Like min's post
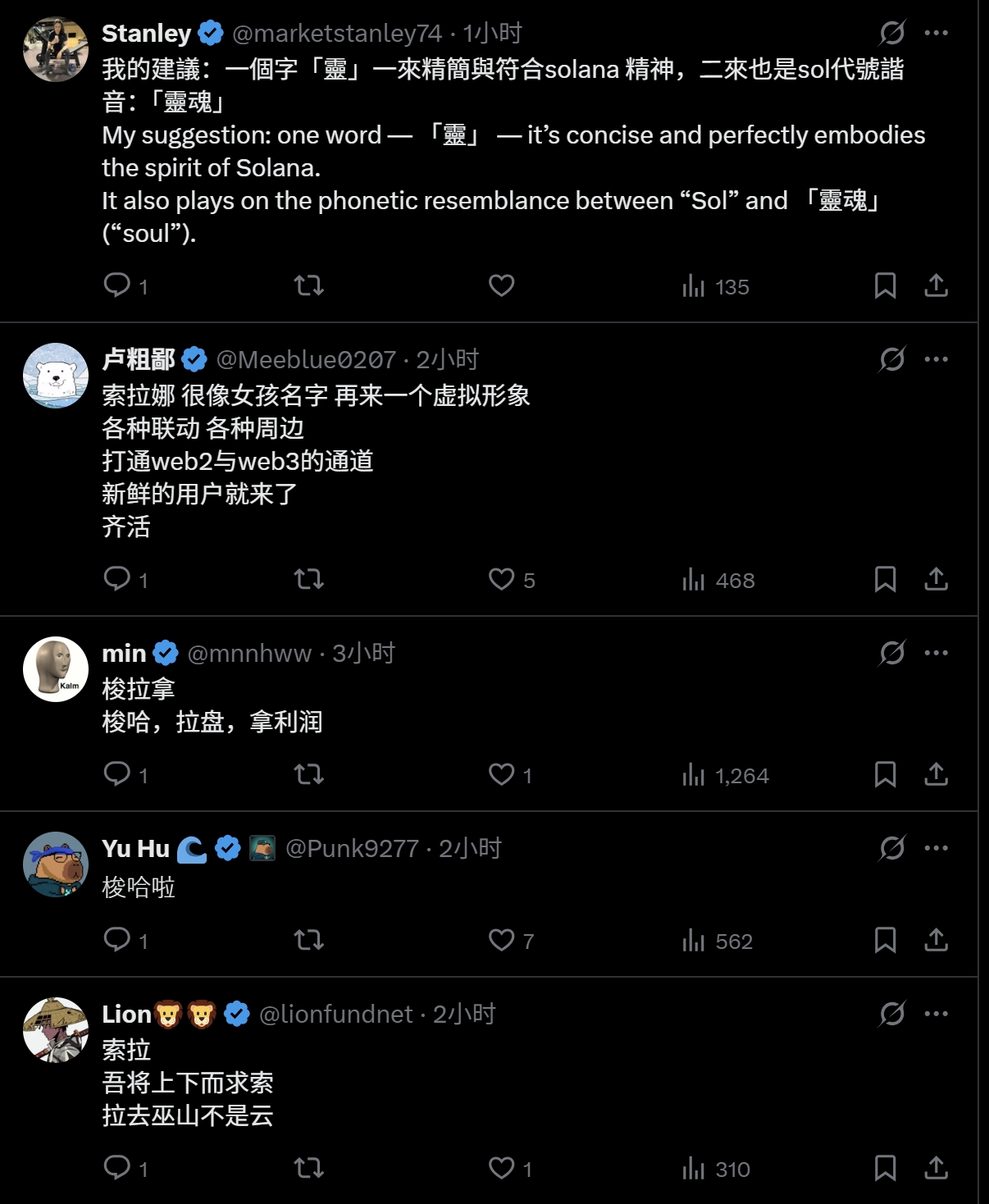Viewport: 989px width, 1204px height. point(501,774)
